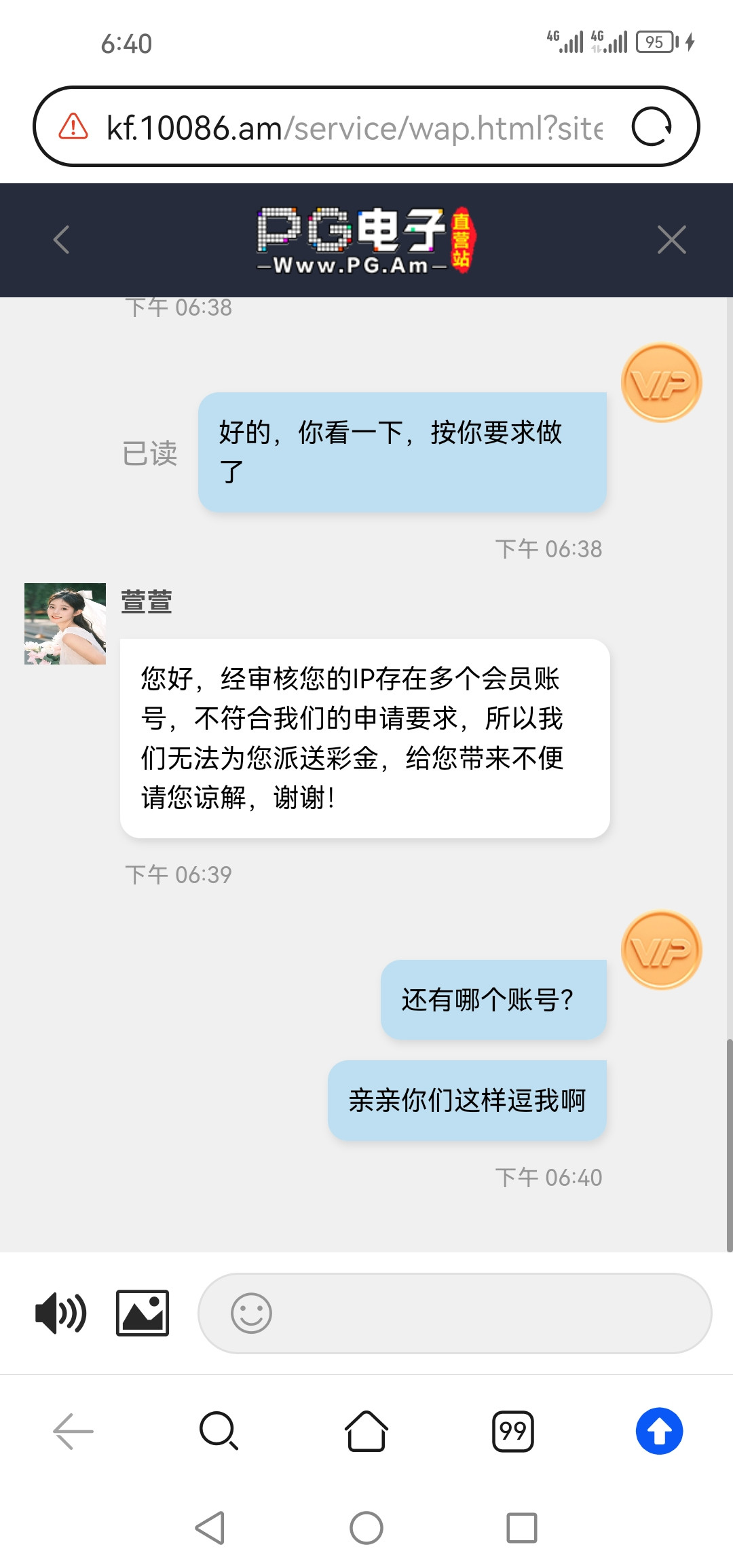Go back in the browser toolbar
This screenshot has height=1568, width=733.
pyautogui.click(x=73, y=1431)
